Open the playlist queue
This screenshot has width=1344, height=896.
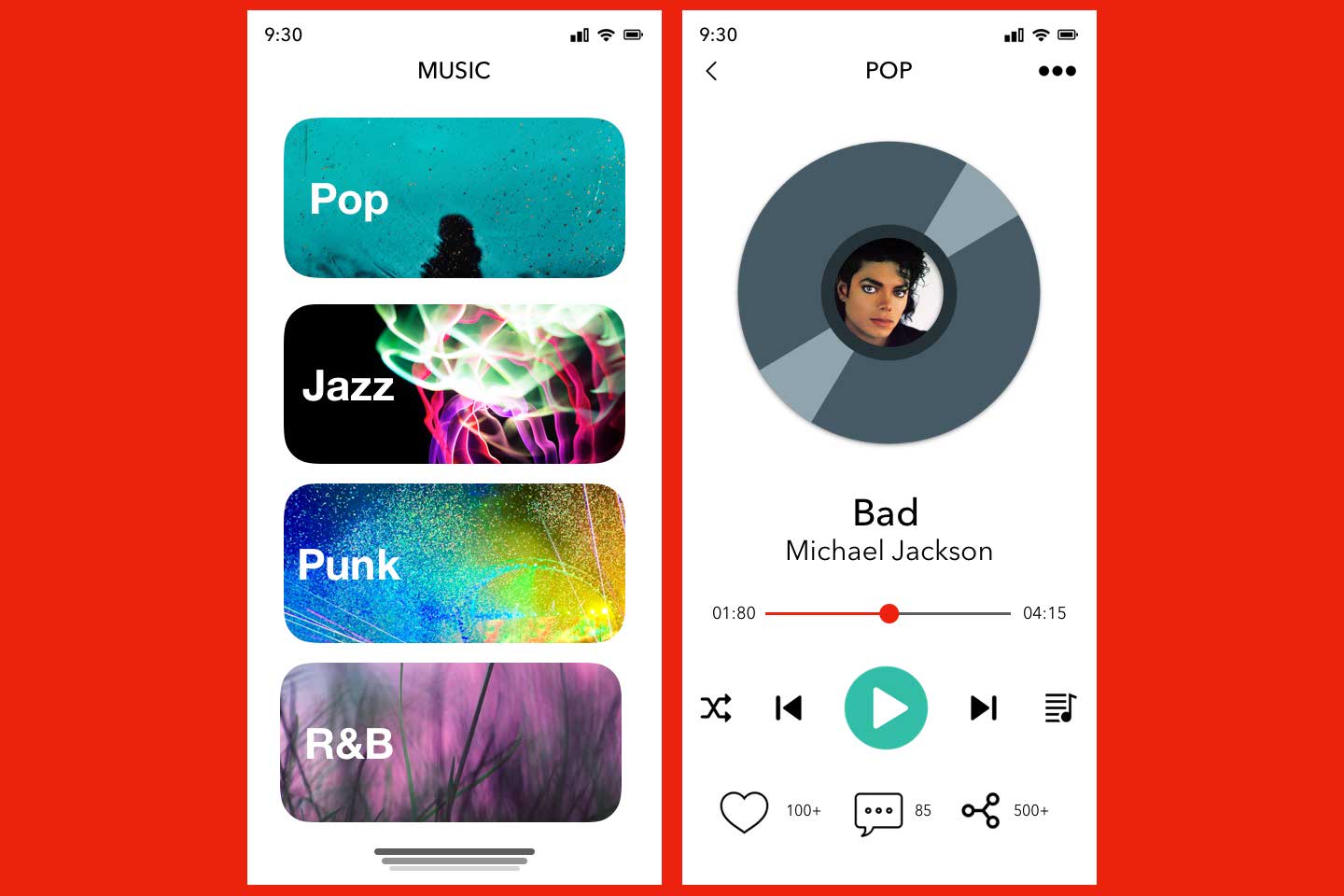[1060, 708]
